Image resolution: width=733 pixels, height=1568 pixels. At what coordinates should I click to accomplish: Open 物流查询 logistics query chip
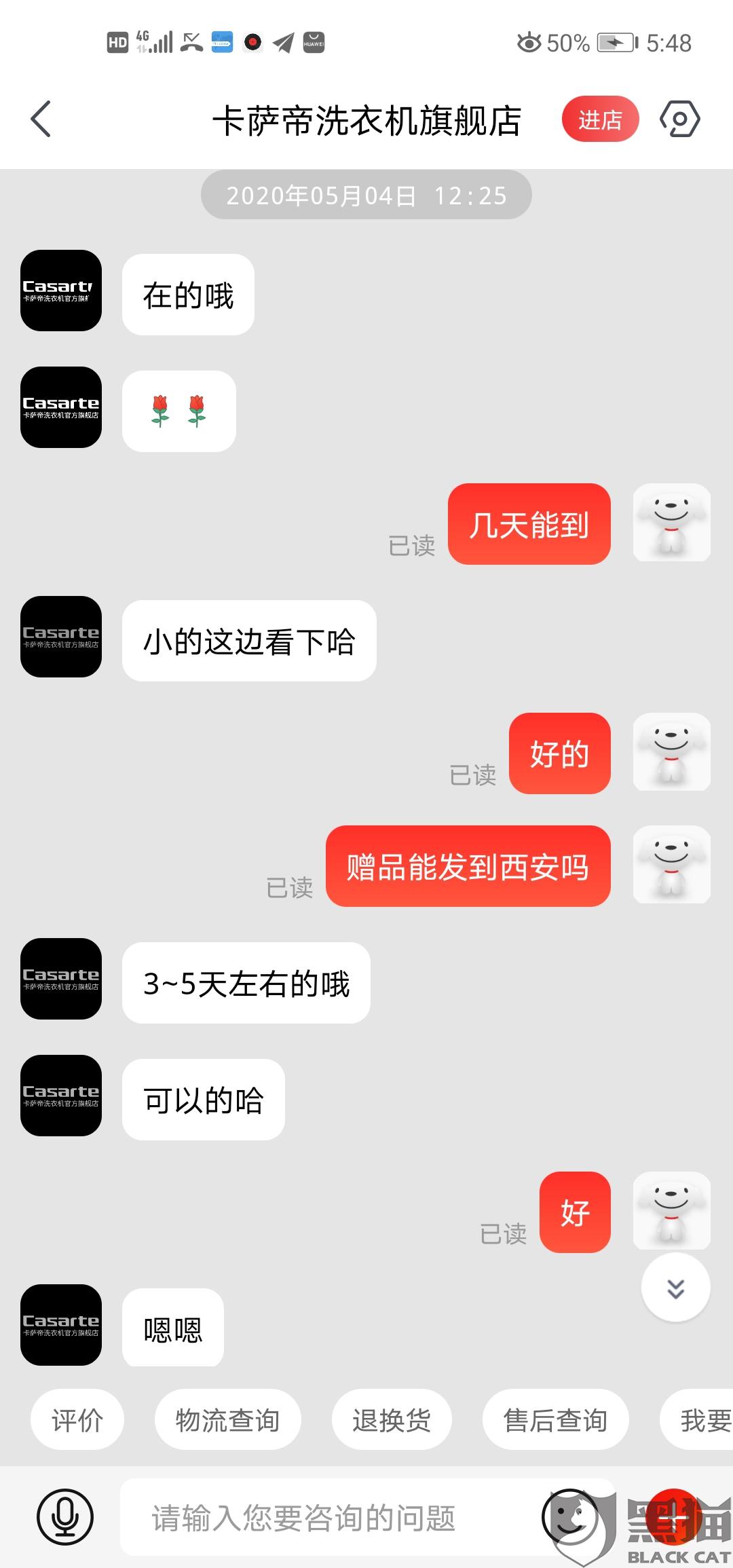(x=227, y=1420)
